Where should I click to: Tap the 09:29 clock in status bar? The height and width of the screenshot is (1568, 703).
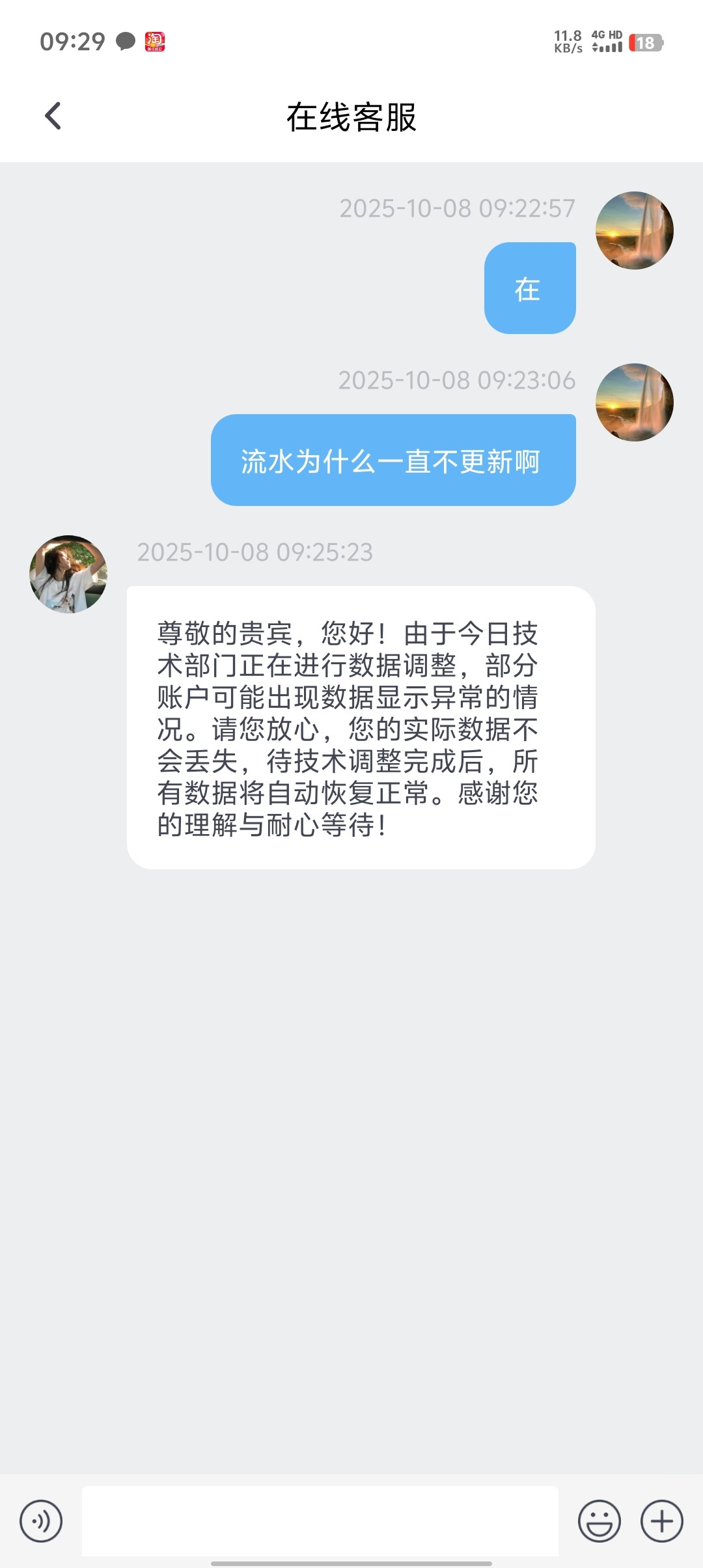click(72, 42)
